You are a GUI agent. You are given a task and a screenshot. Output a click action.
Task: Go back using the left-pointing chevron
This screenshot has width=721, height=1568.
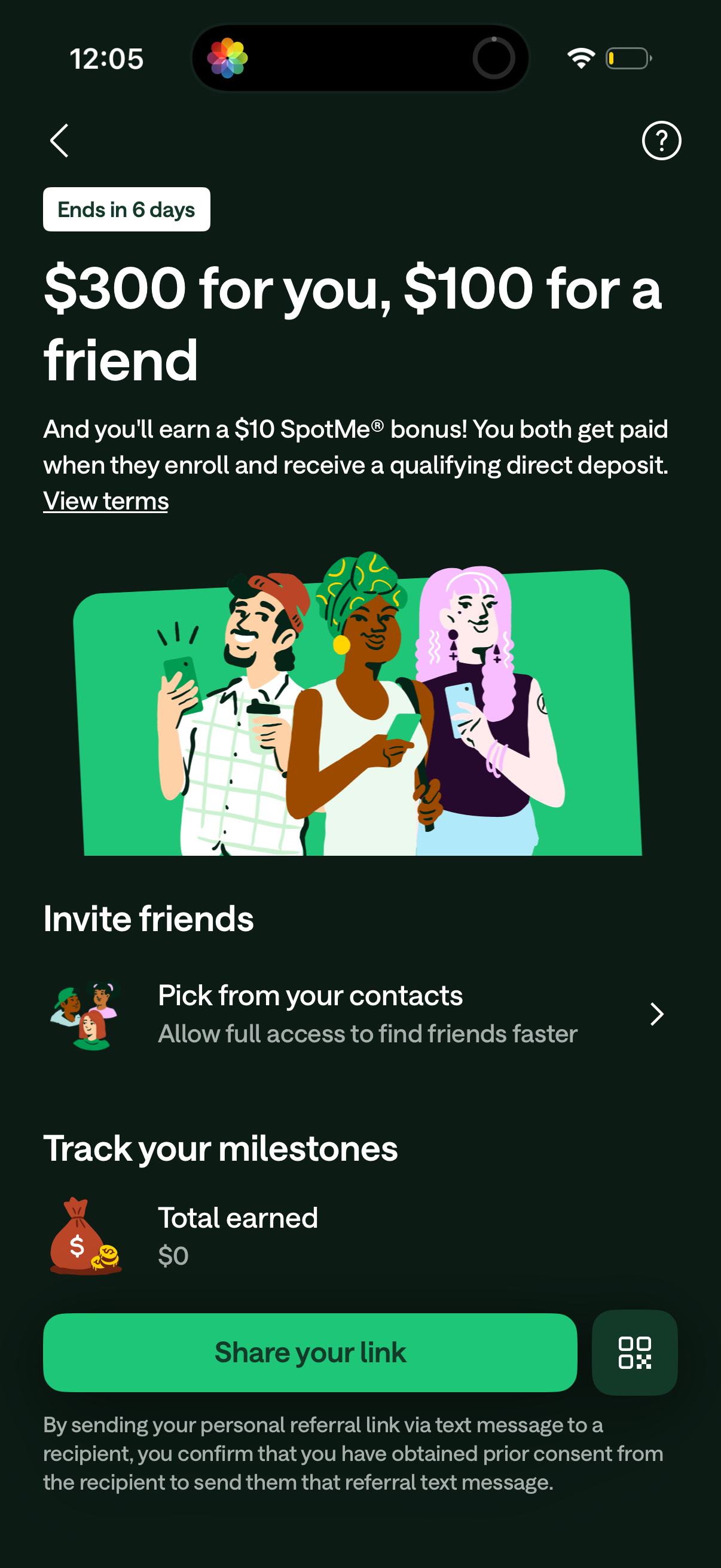59,141
